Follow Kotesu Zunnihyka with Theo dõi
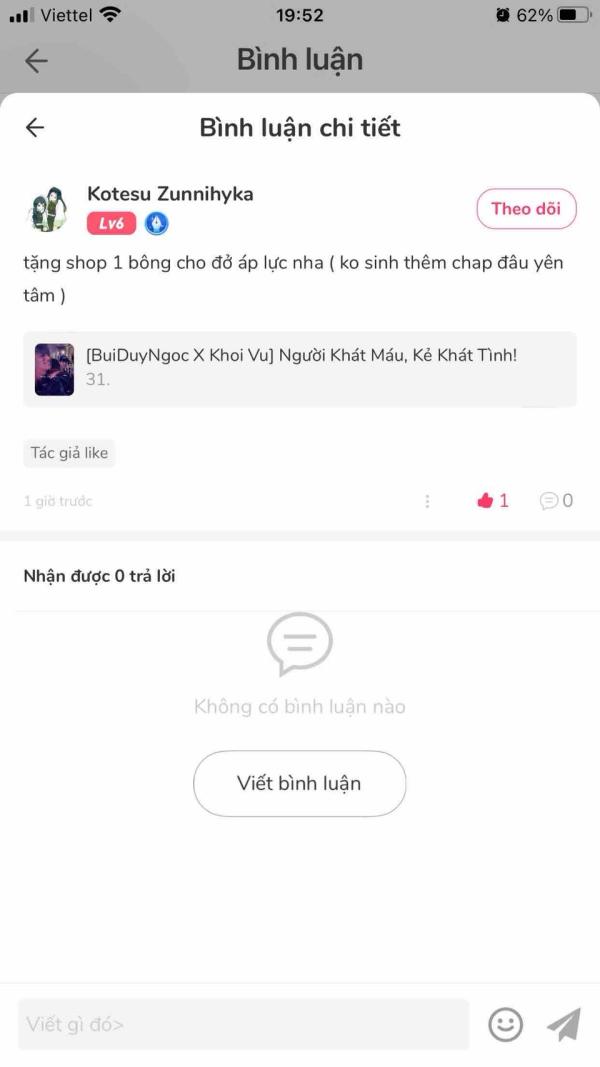 [x=526, y=209]
